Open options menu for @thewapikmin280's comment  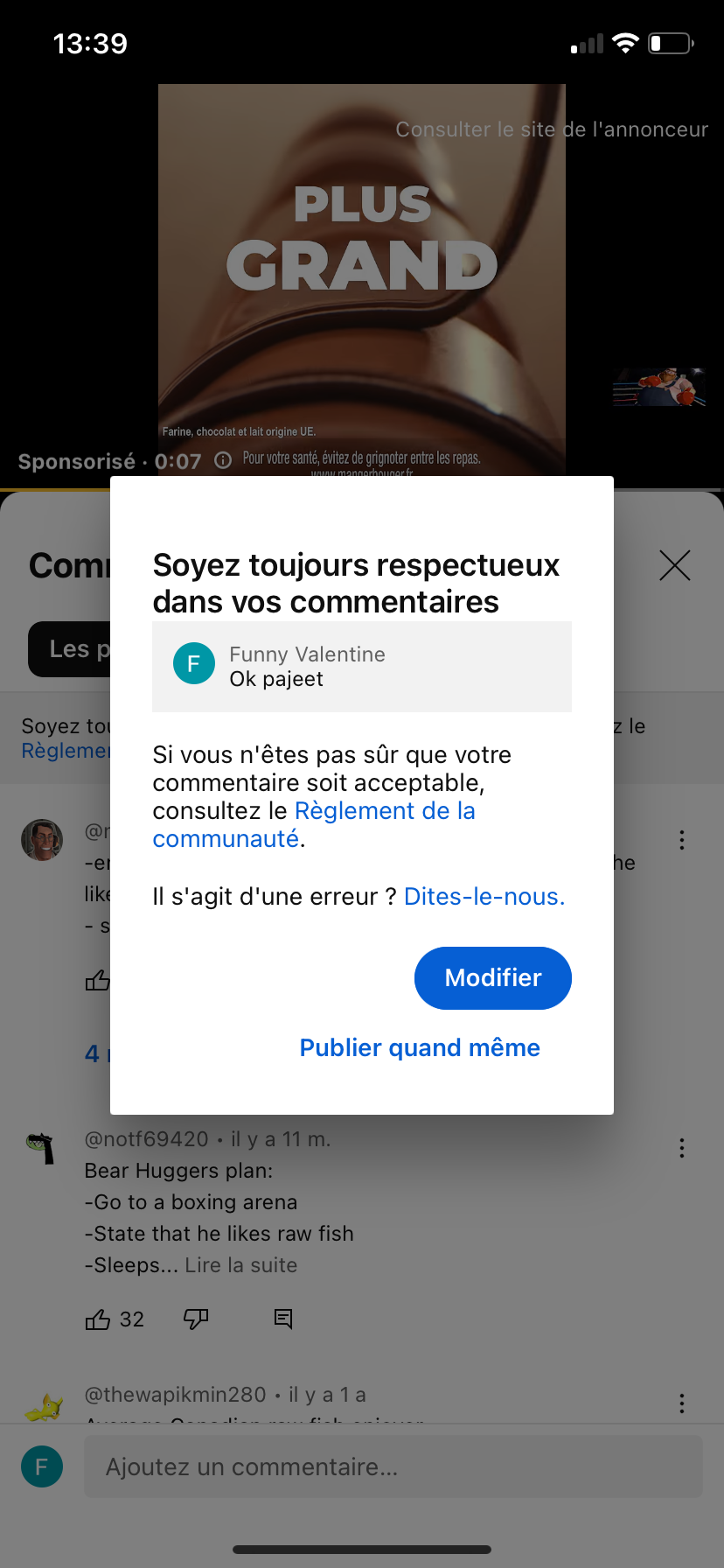[x=682, y=1403]
